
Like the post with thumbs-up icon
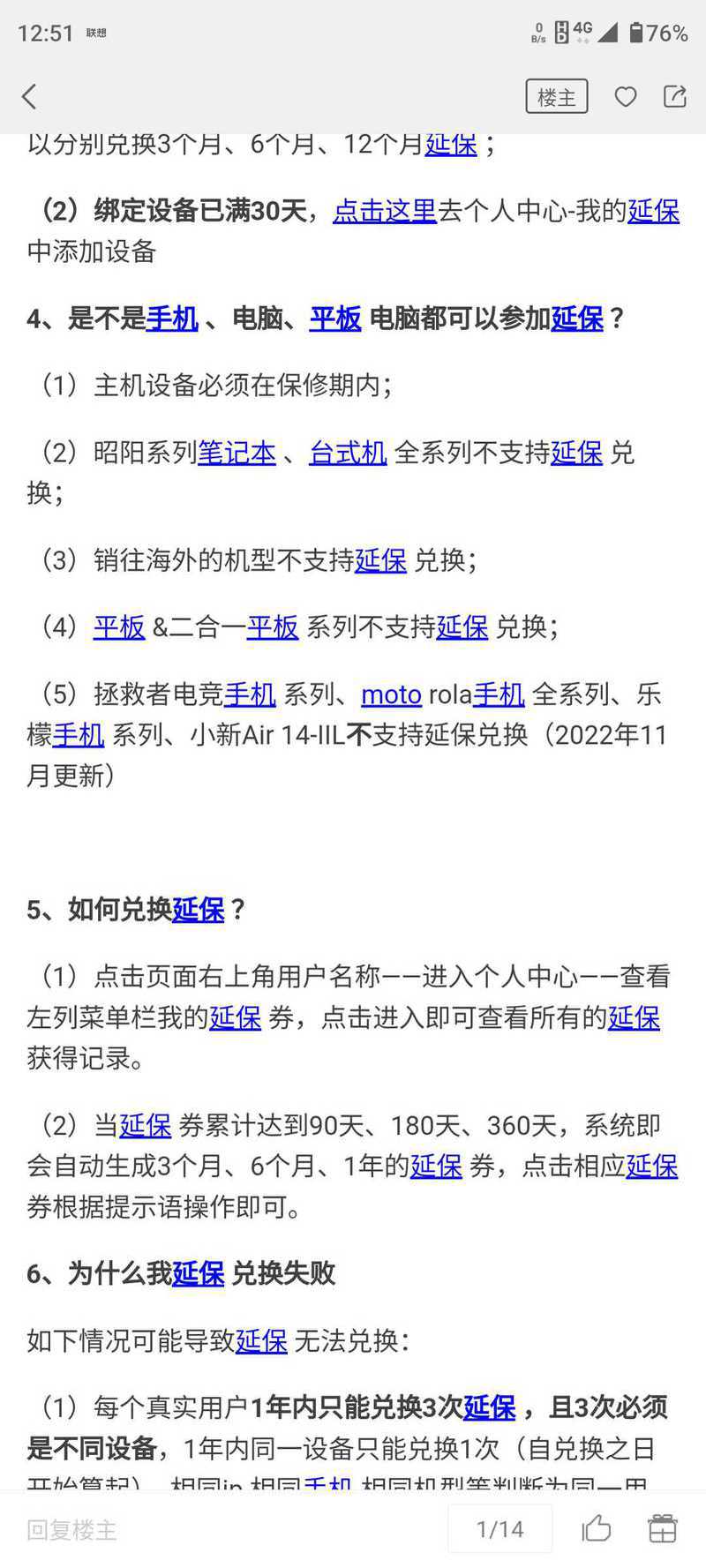point(597,1528)
